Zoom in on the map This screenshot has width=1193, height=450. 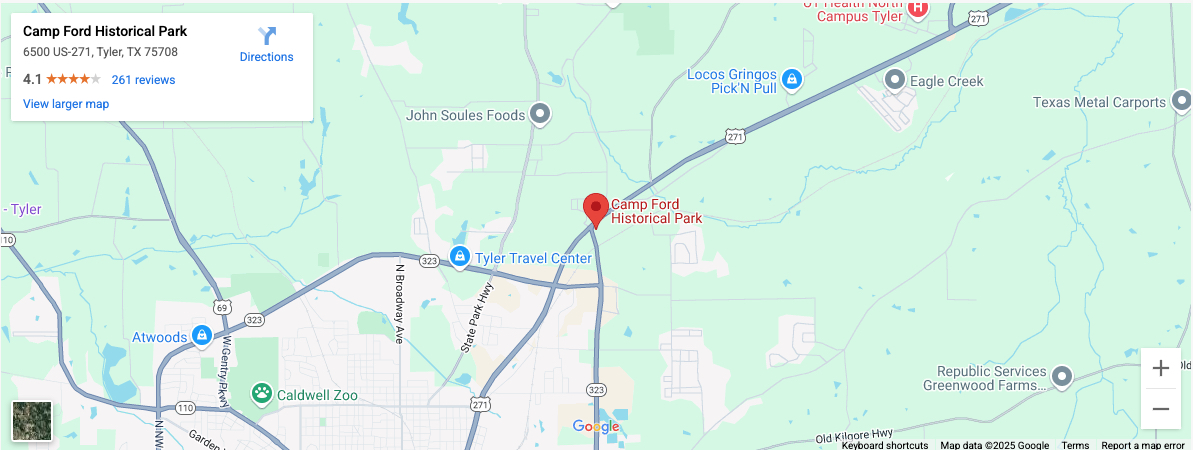click(1160, 368)
